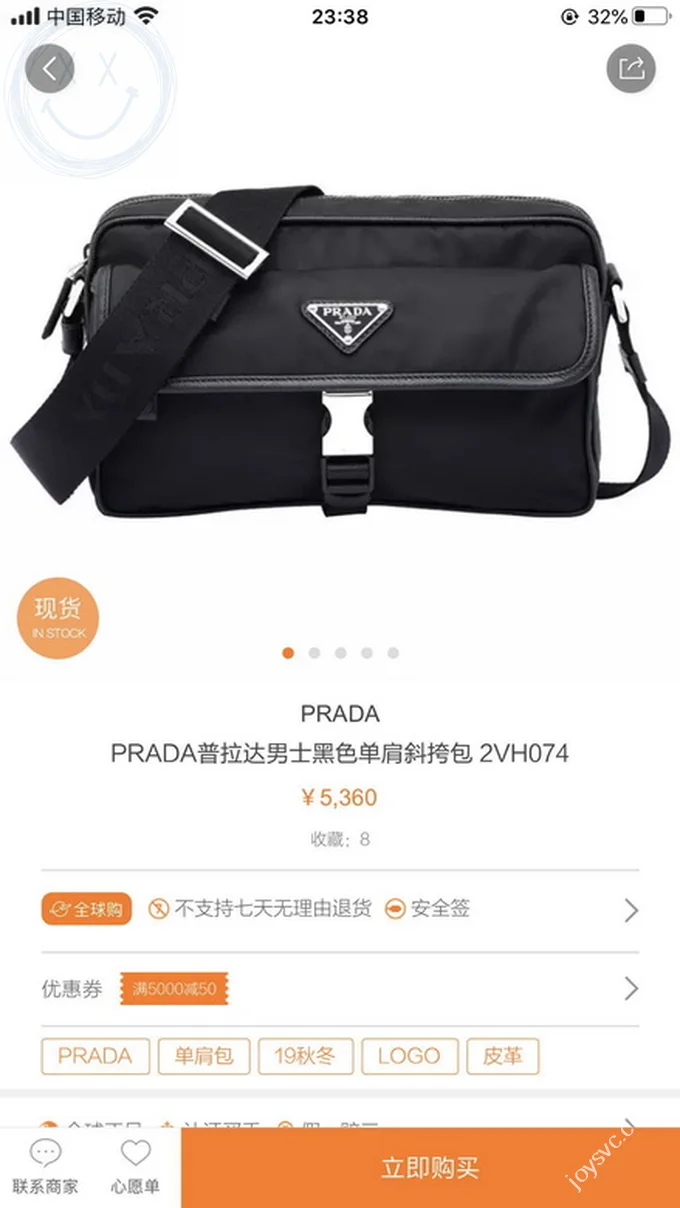Viewport: 680px width, 1208px height.
Task: Select the 19秋冬 tag chip
Action: (x=305, y=1056)
